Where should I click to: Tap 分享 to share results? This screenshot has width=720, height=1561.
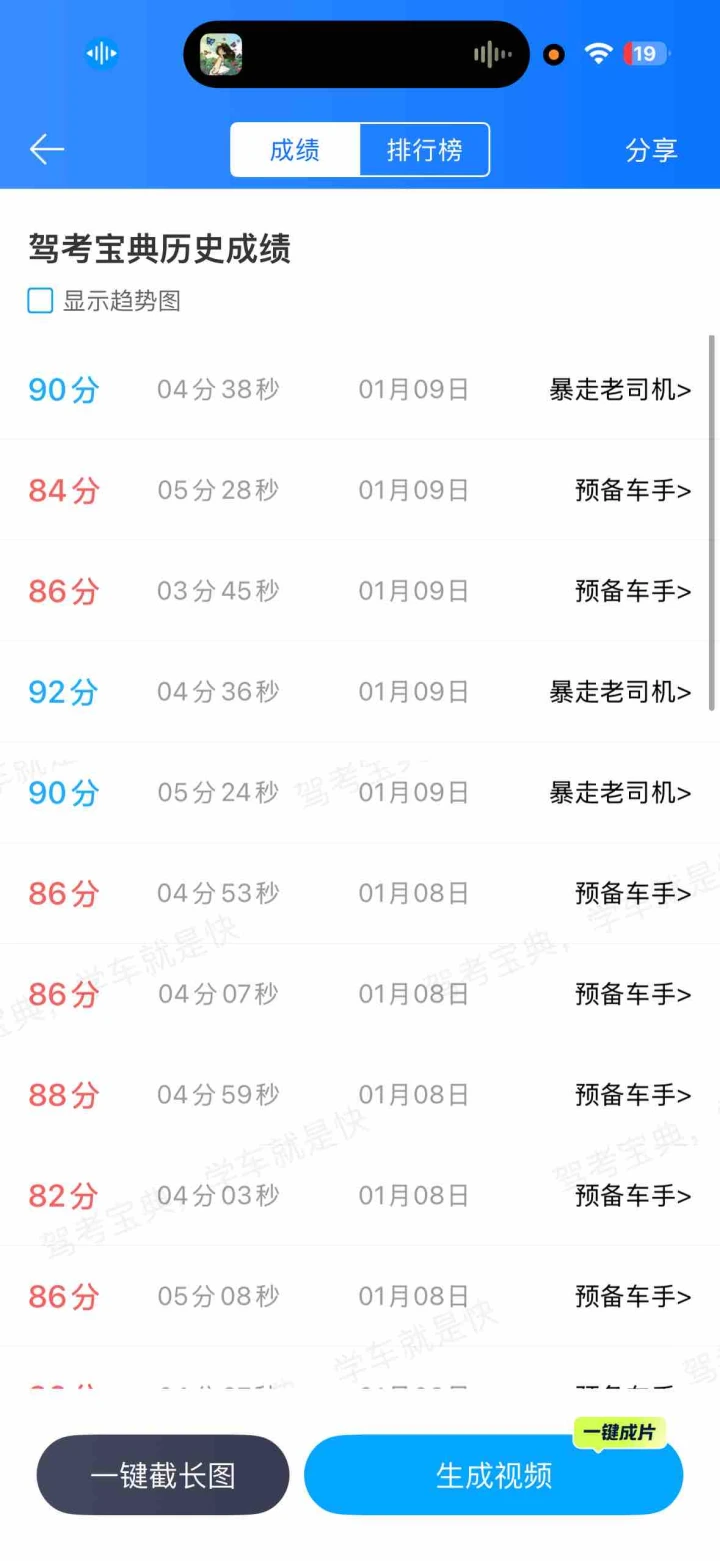point(651,150)
